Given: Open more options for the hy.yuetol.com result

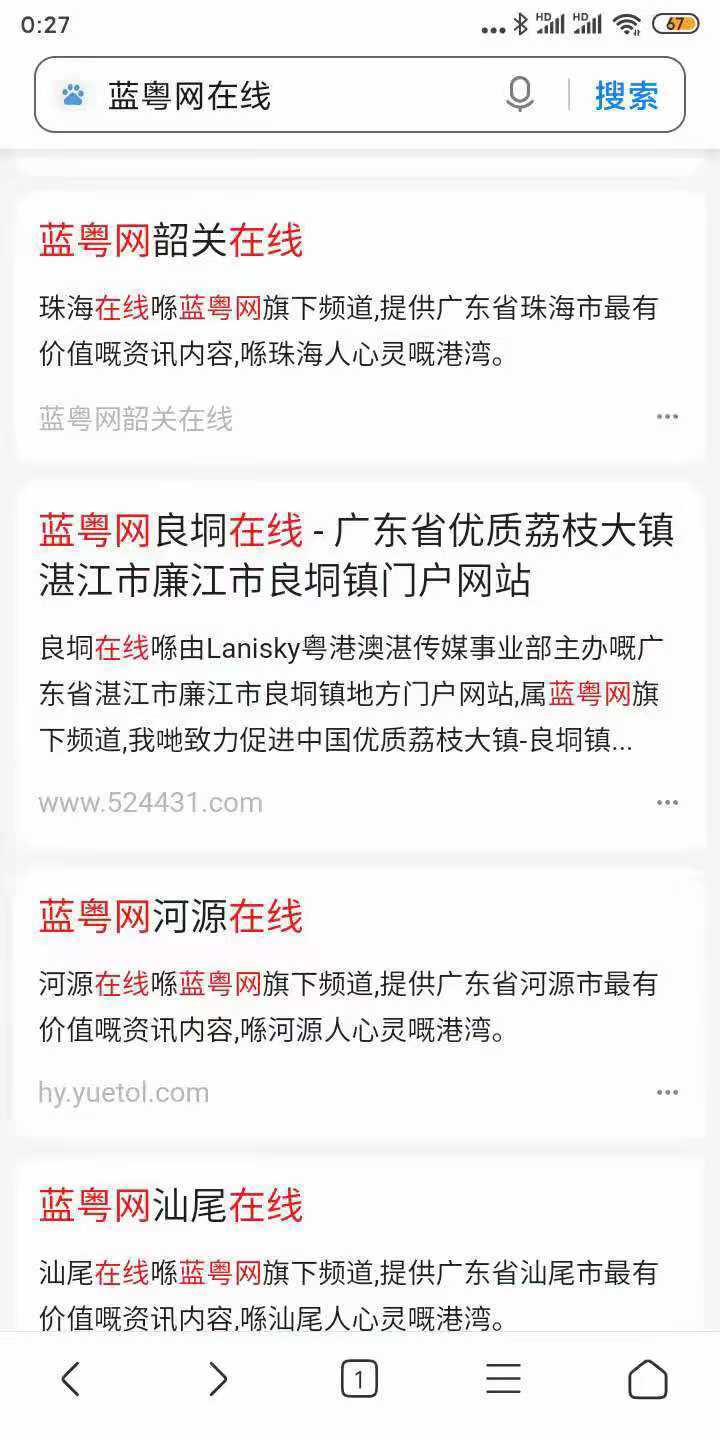Looking at the screenshot, I should [667, 1093].
